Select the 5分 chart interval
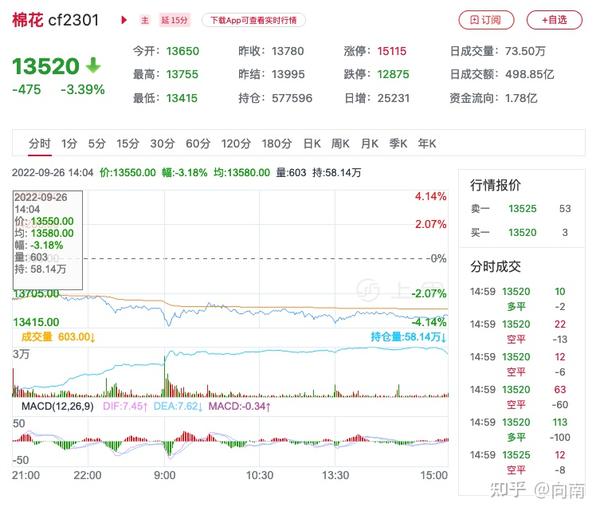The width and height of the screenshot is (600, 515). coord(97,144)
